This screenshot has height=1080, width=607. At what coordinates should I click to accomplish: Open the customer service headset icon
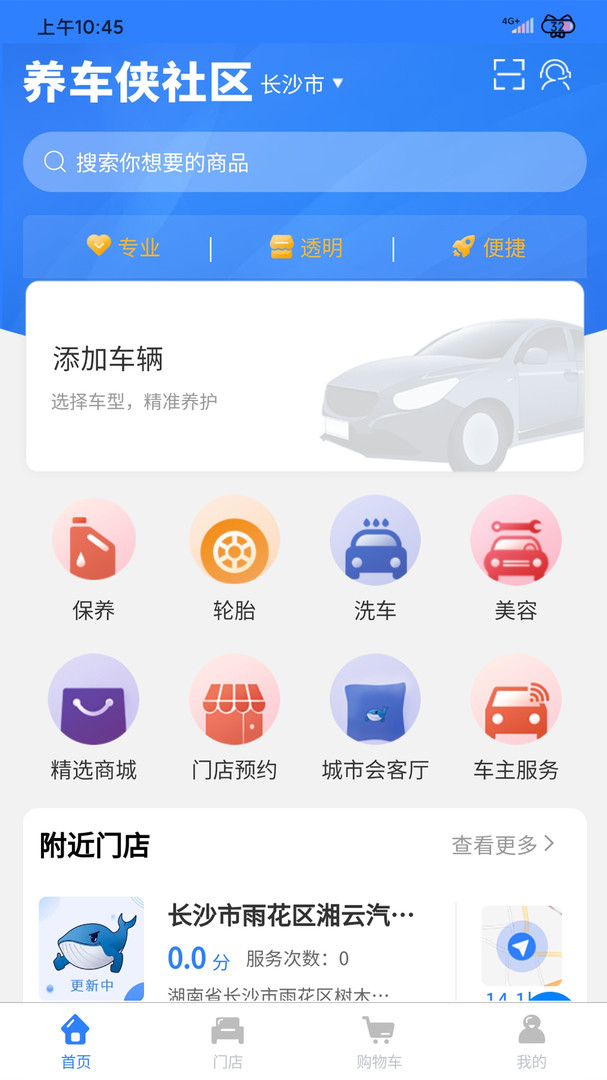click(555, 74)
